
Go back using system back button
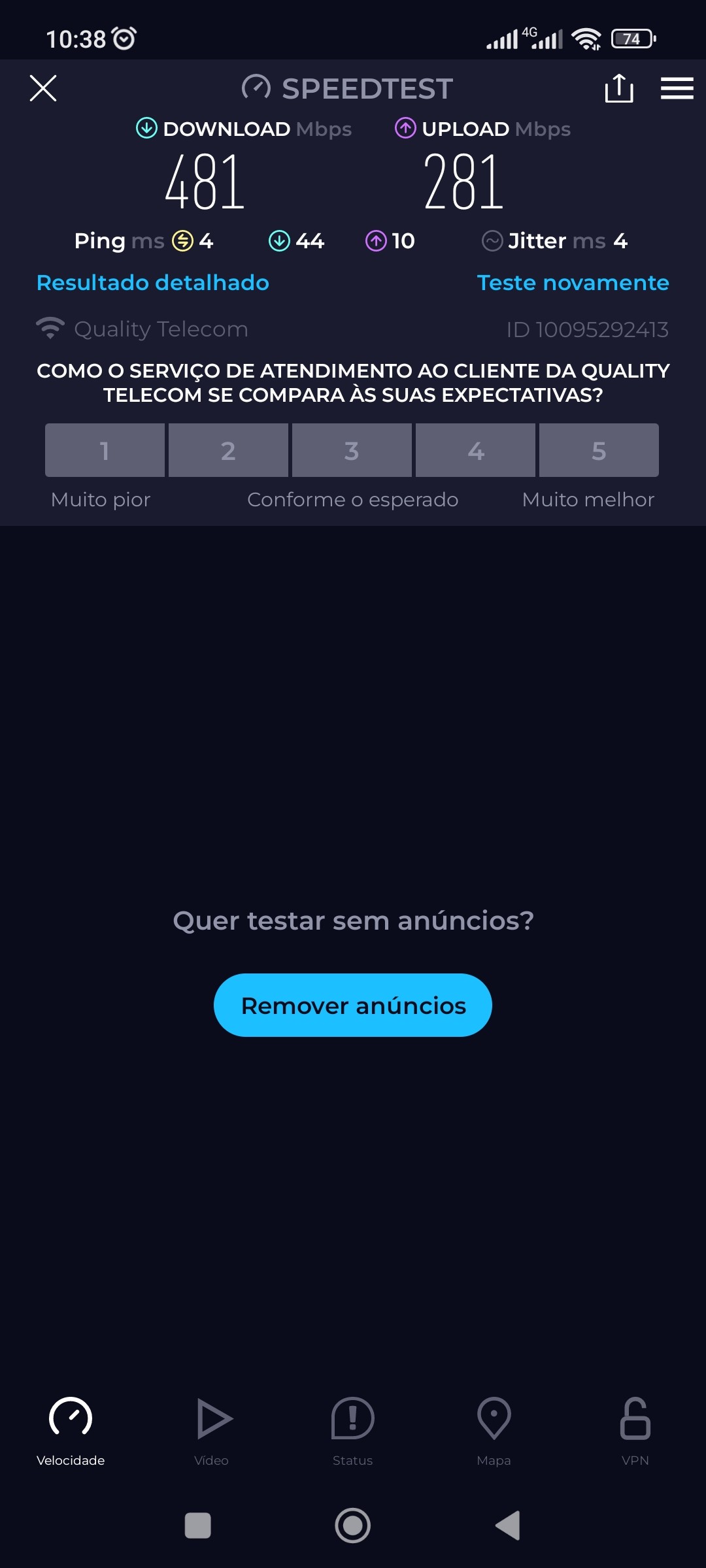509,1526
